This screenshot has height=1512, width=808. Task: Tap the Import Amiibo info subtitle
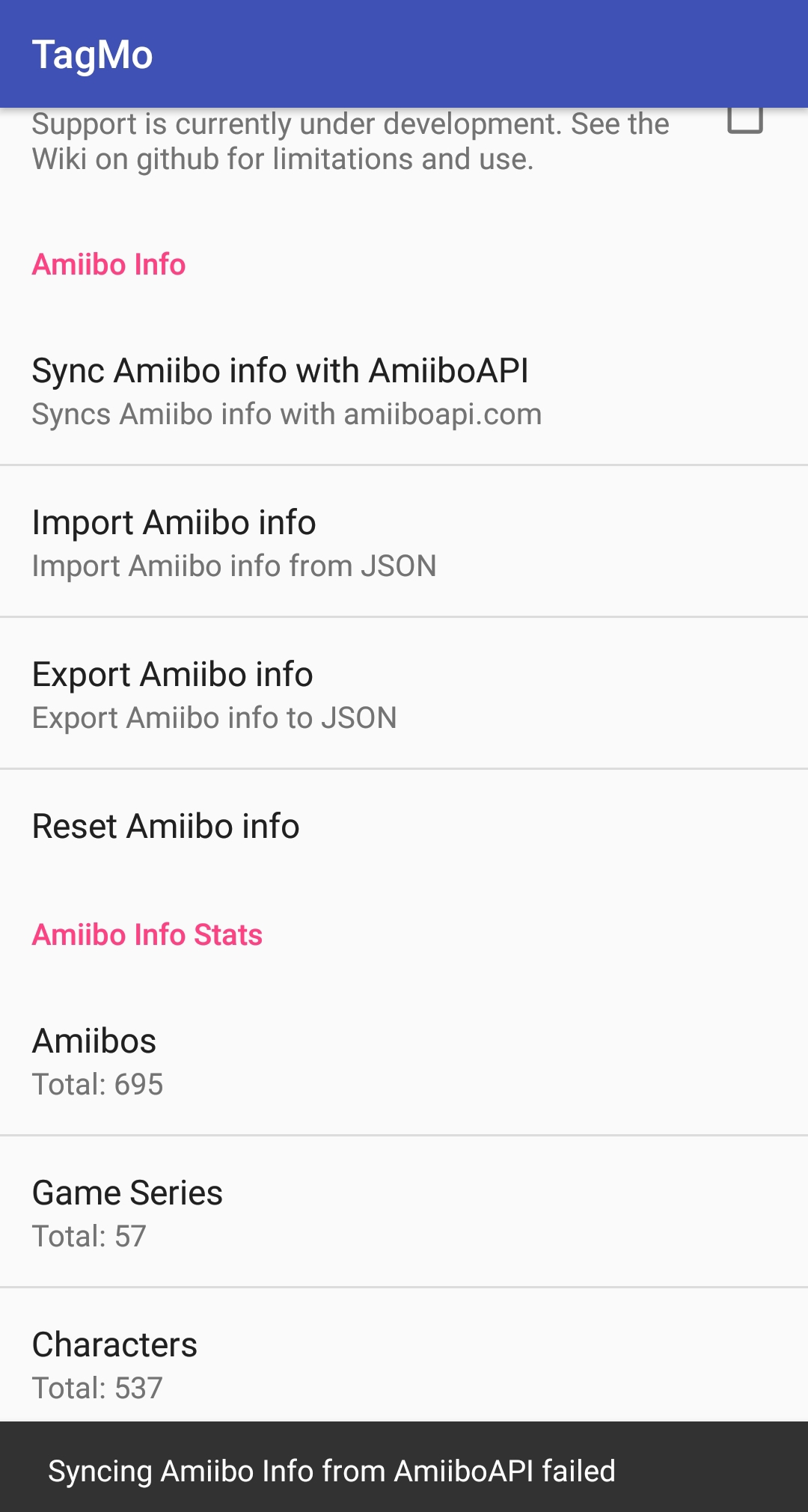(x=234, y=566)
